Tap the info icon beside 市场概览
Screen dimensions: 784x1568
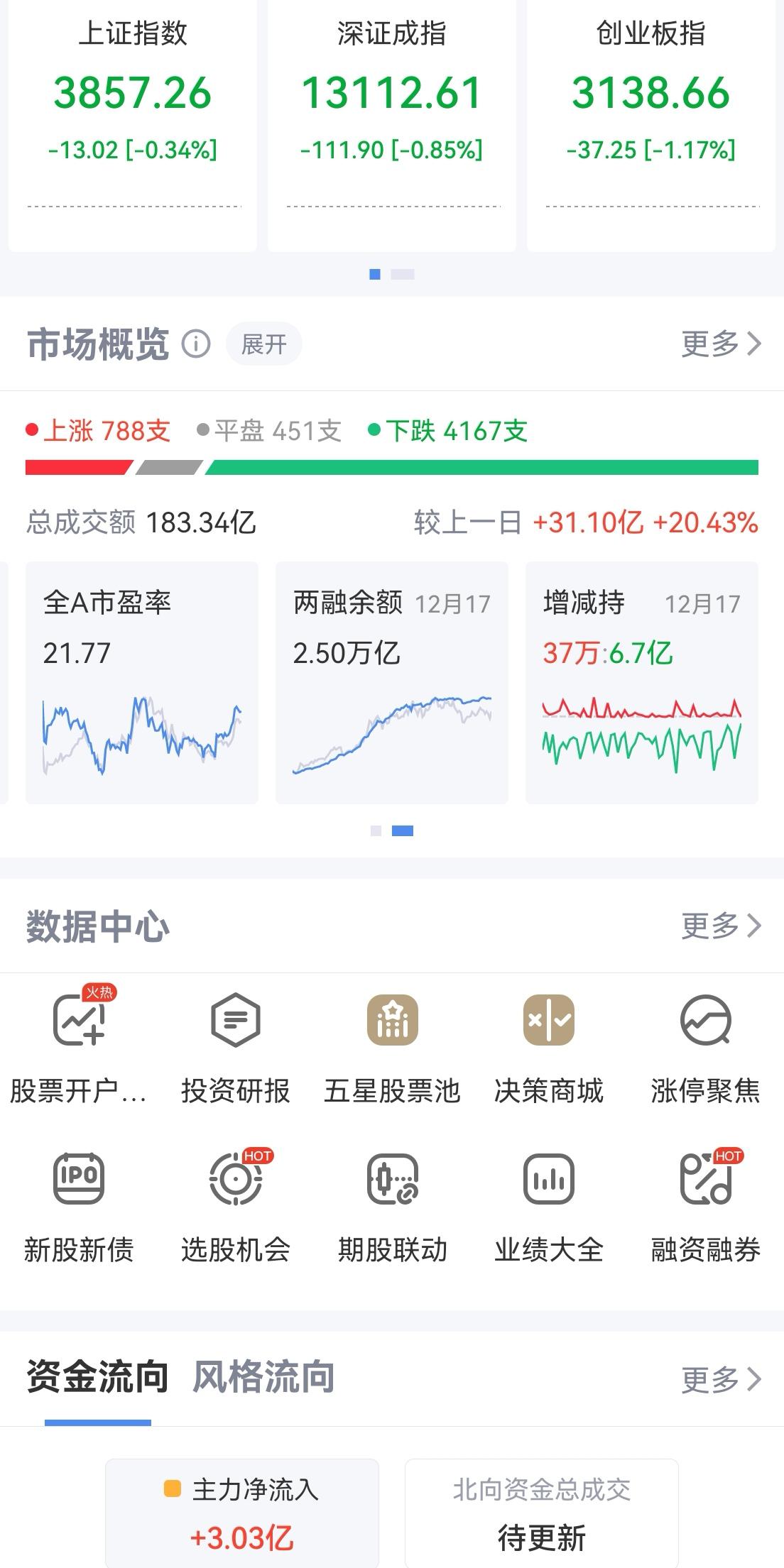point(196,344)
